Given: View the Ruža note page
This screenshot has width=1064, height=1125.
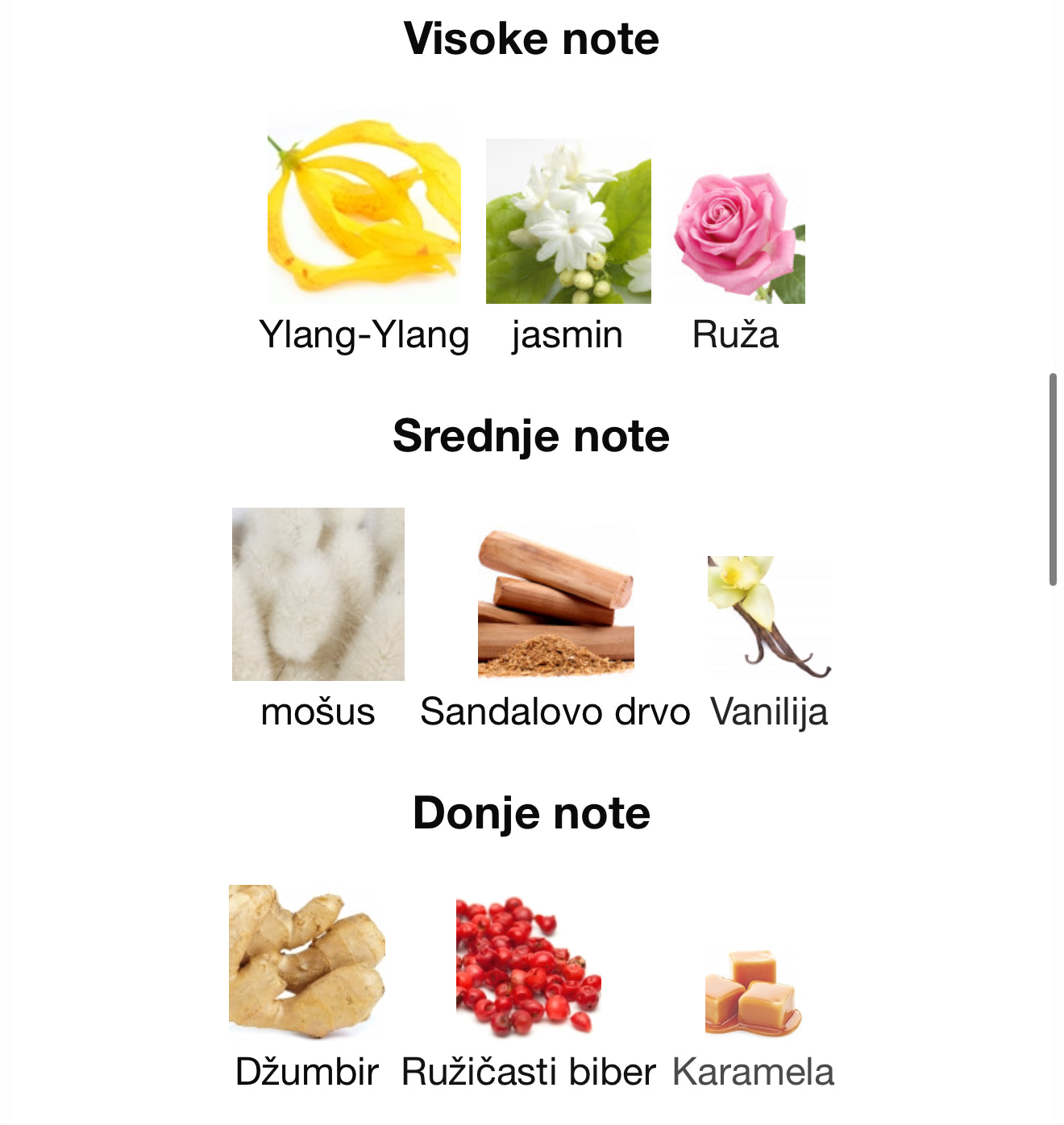Looking at the screenshot, I should (738, 235).
